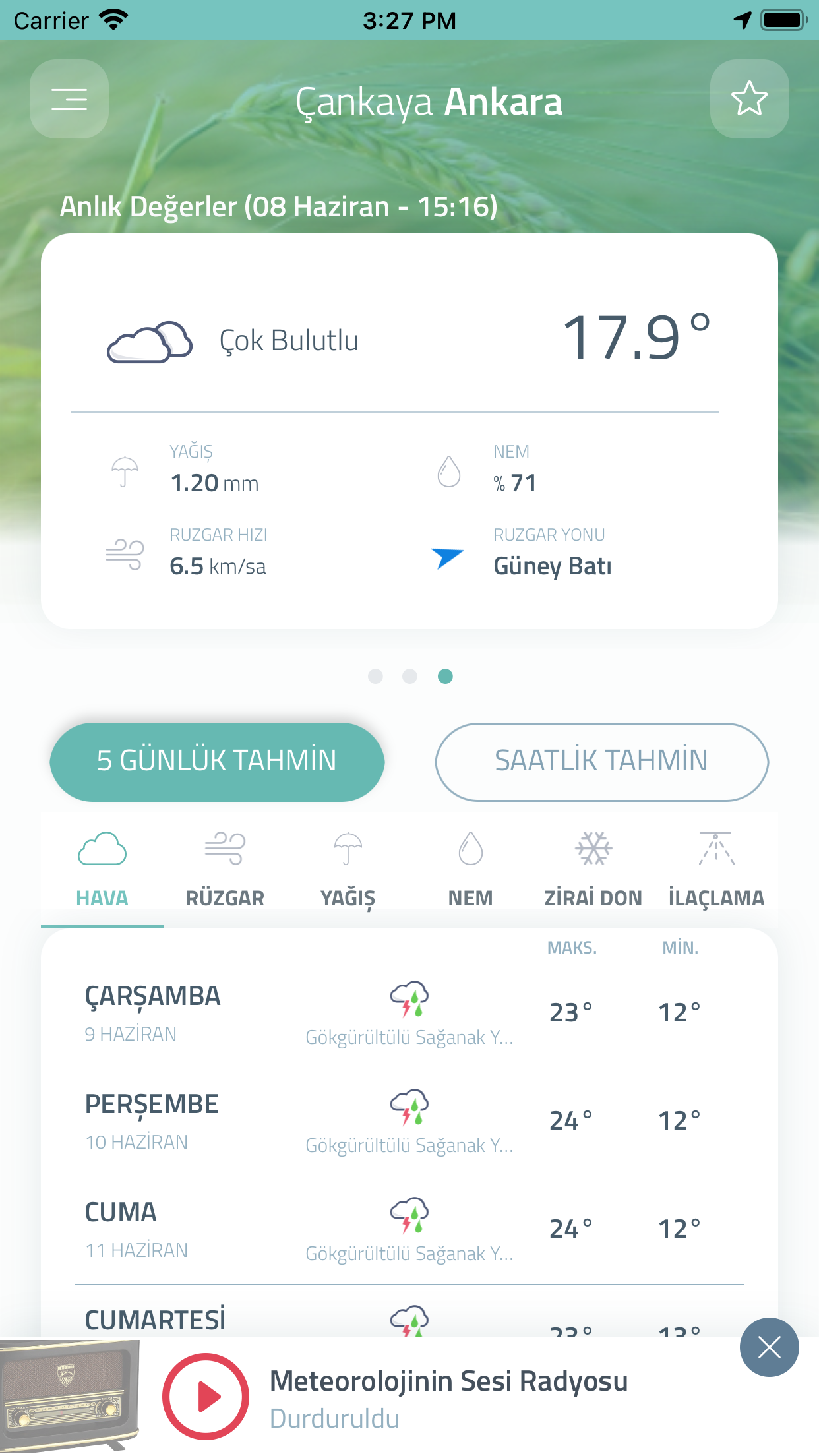Image resolution: width=819 pixels, height=1456 pixels.
Task: Tap the first page indicator dot
Action: (375, 676)
